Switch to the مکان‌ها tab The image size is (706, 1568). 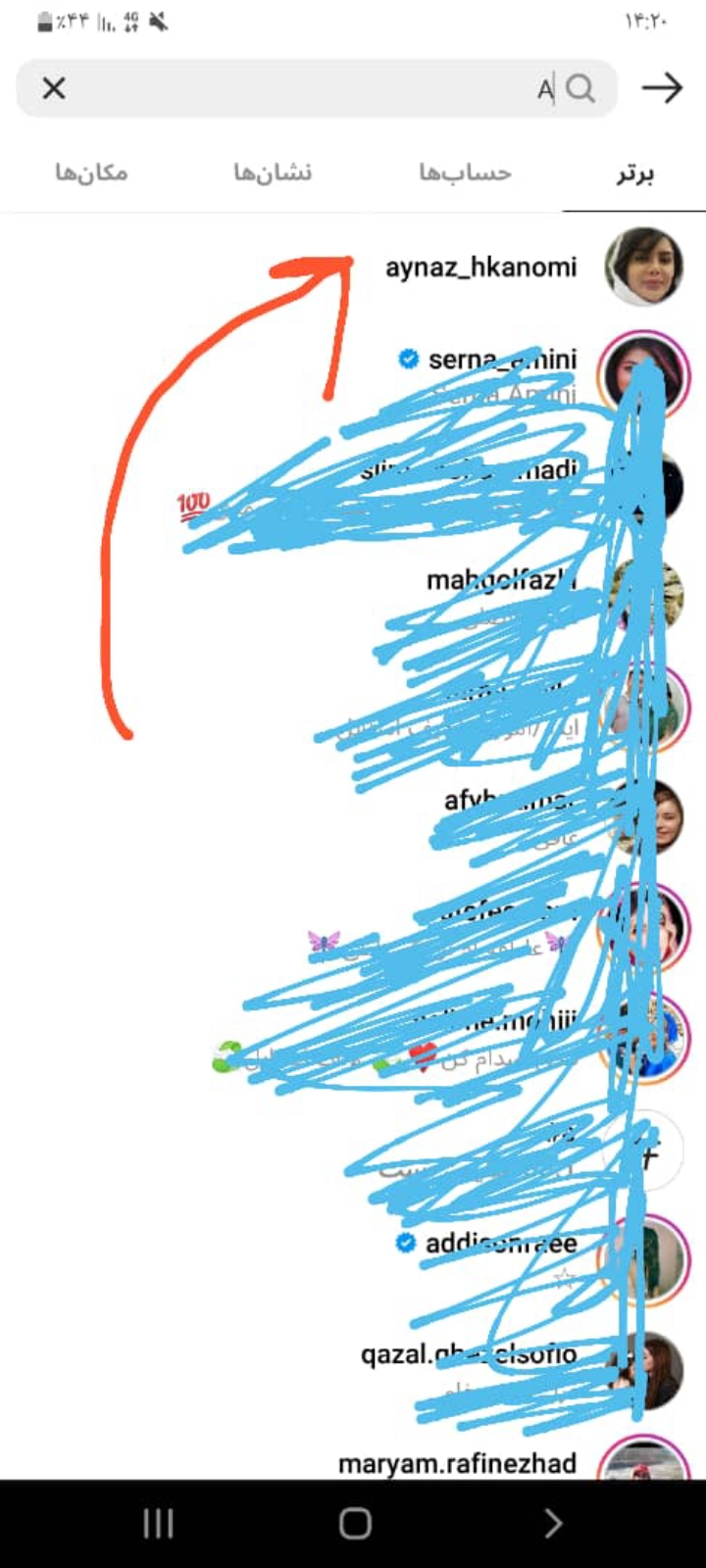pyautogui.click(x=91, y=173)
